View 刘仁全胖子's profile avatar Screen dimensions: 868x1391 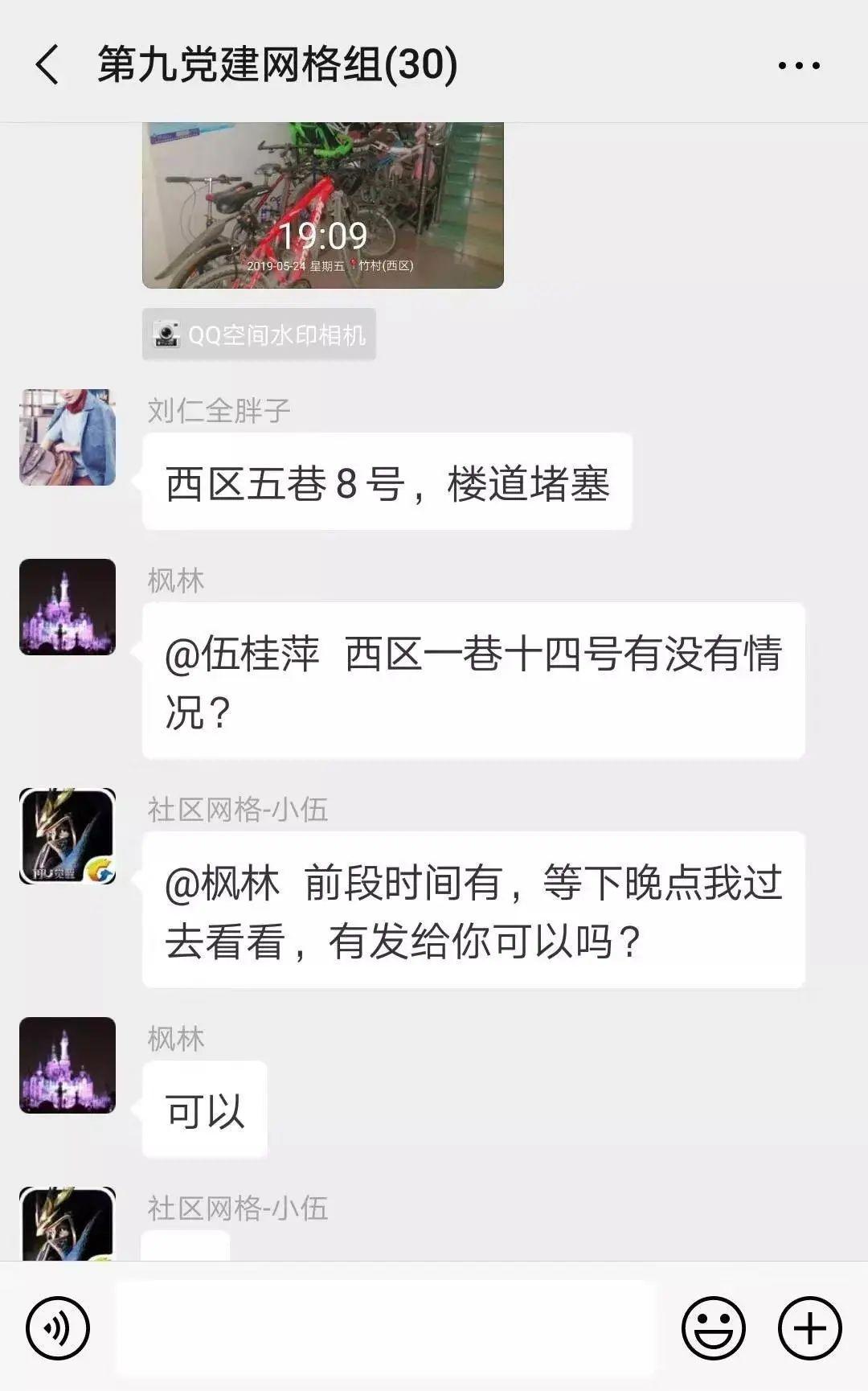pyautogui.click(x=68, y=437)
